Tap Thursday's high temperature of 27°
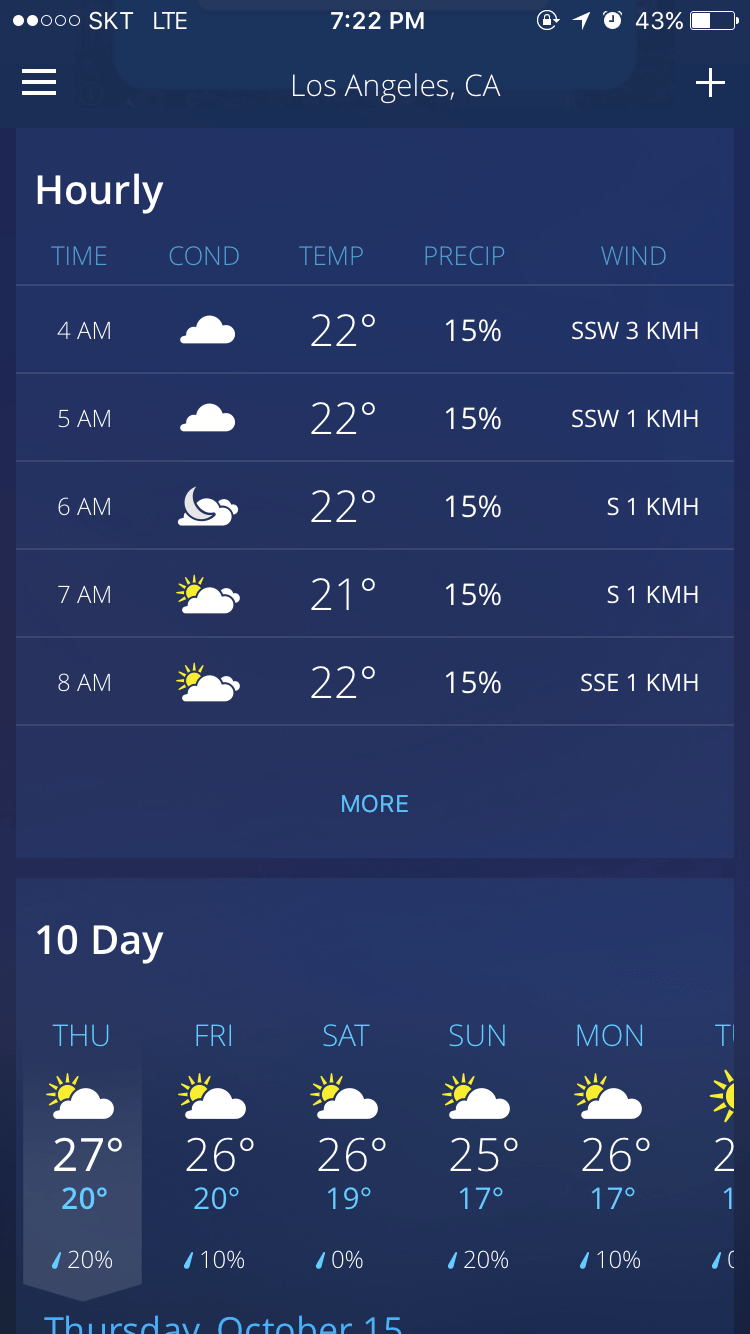 click(85, 1155)
